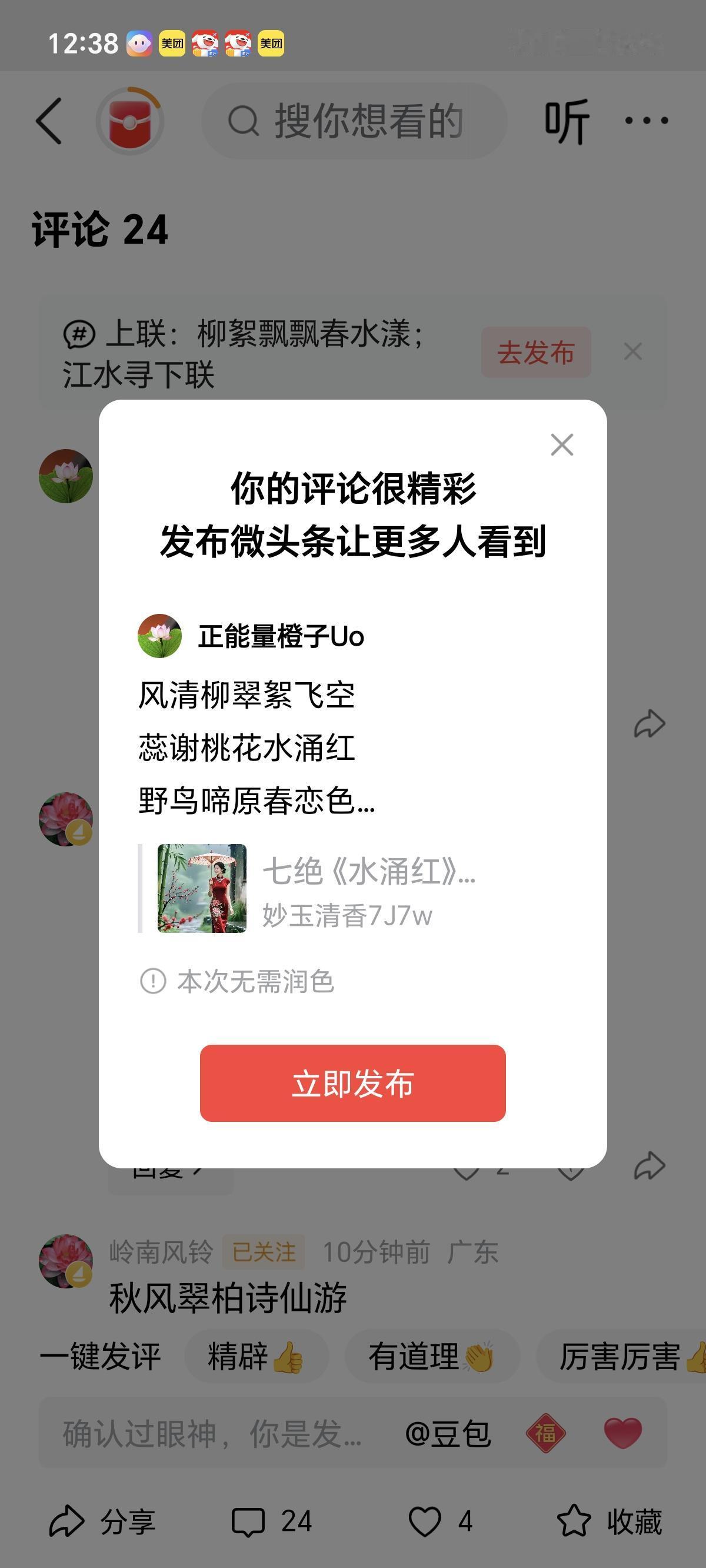The width and height of the screenshot is (706, 1568).
Task: Open the Meituan icon in the status bar
Action: [x=172, y=42]
